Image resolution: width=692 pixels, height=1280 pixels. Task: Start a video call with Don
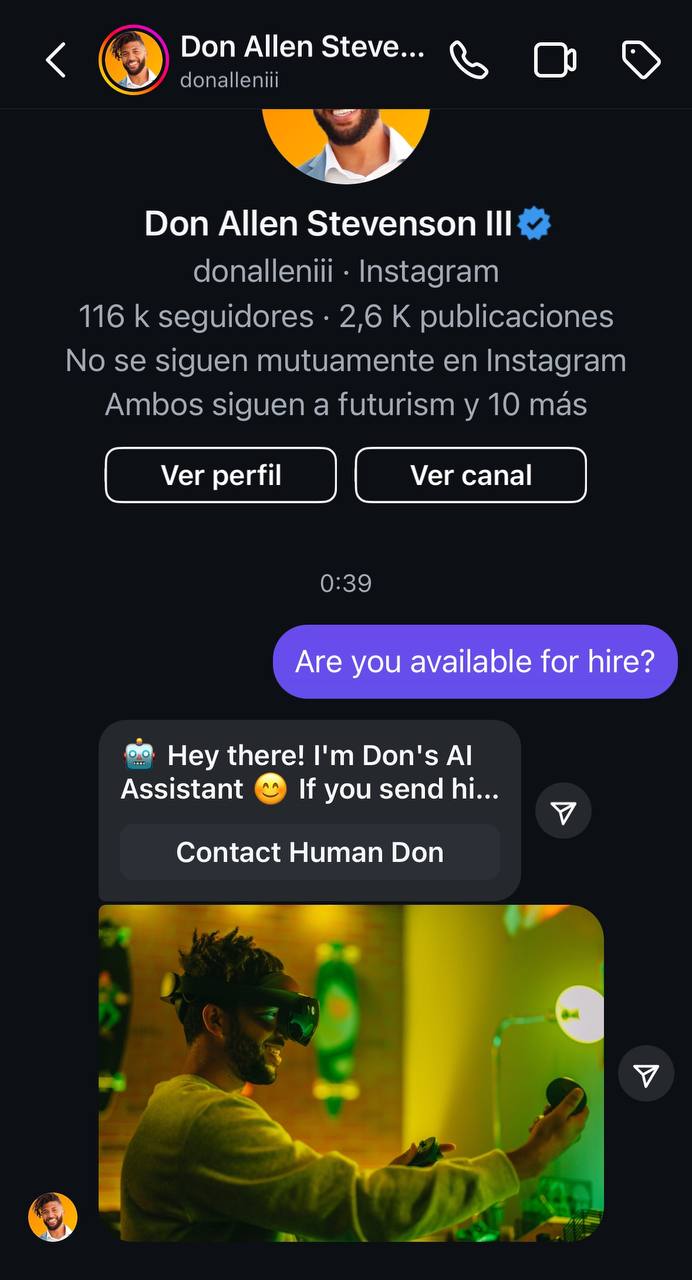pyautogui.click(x=554, y=61)
